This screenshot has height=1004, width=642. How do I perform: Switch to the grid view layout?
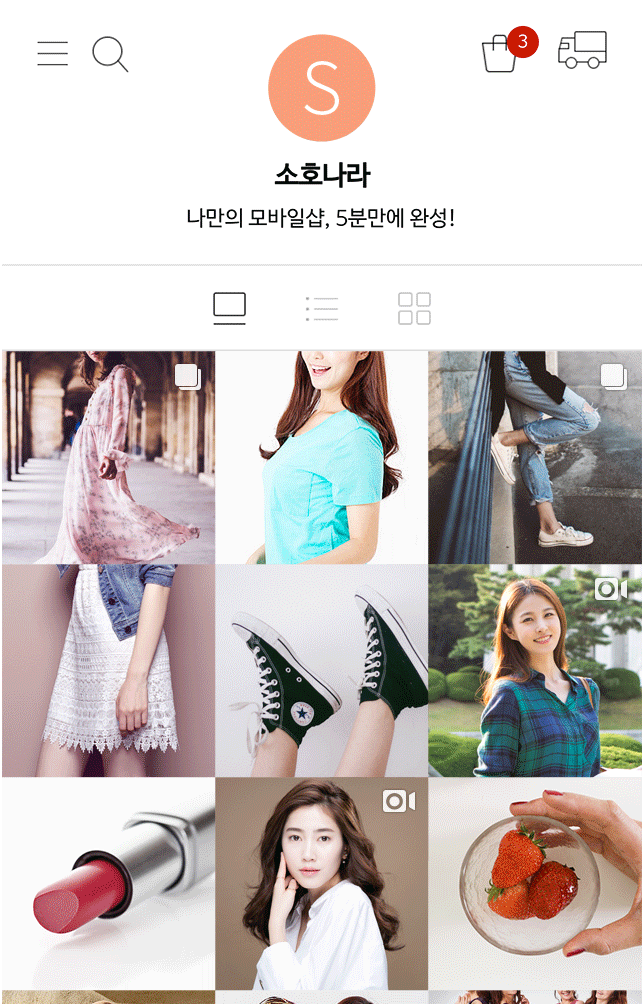pyautogui.click(x=414, y=308)
